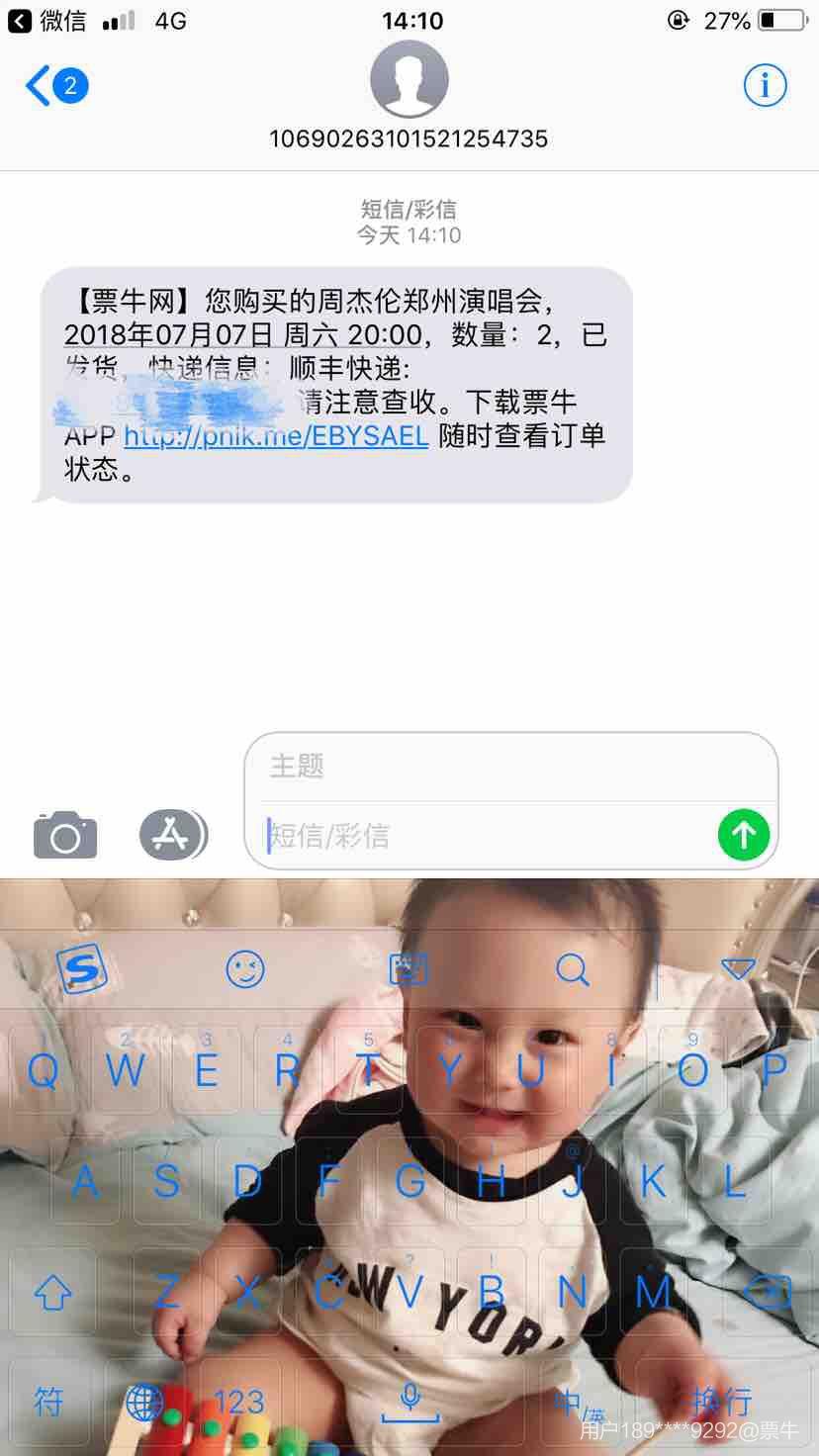Image resolution: width=819 pixels, height=1456 pixels.
Task: Open the sender's contact avatar
Action: click(409, 79)
